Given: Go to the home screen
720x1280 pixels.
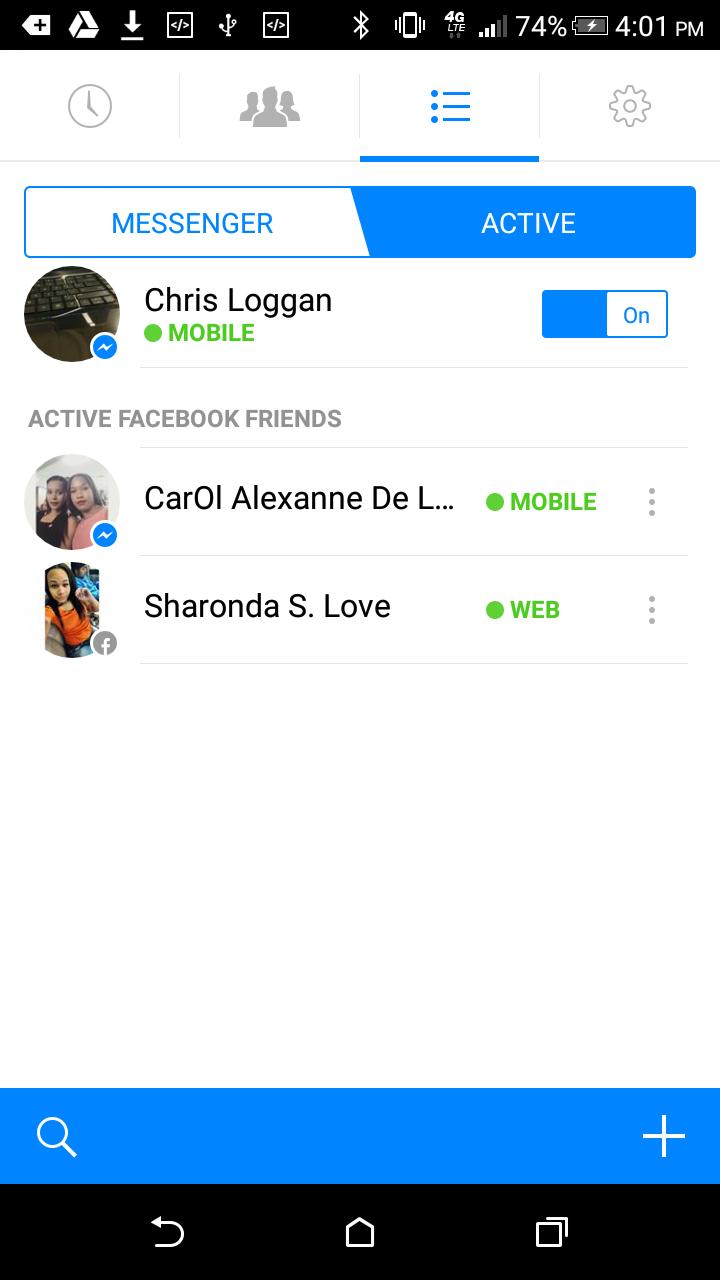Looking at the screenshot, I should (360, 1233).
